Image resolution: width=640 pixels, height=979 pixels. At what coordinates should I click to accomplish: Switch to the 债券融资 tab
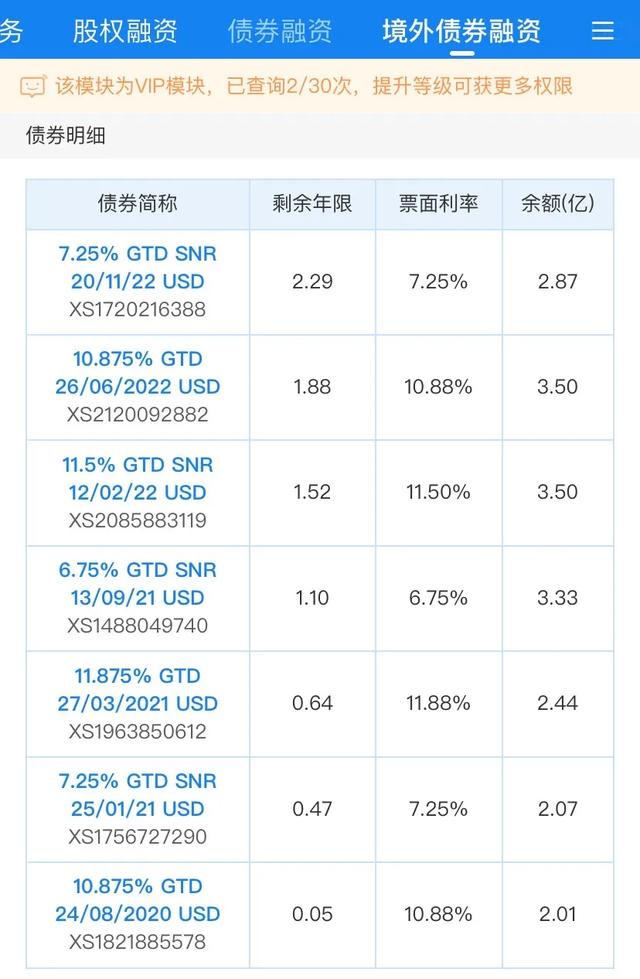pos(280,31)
